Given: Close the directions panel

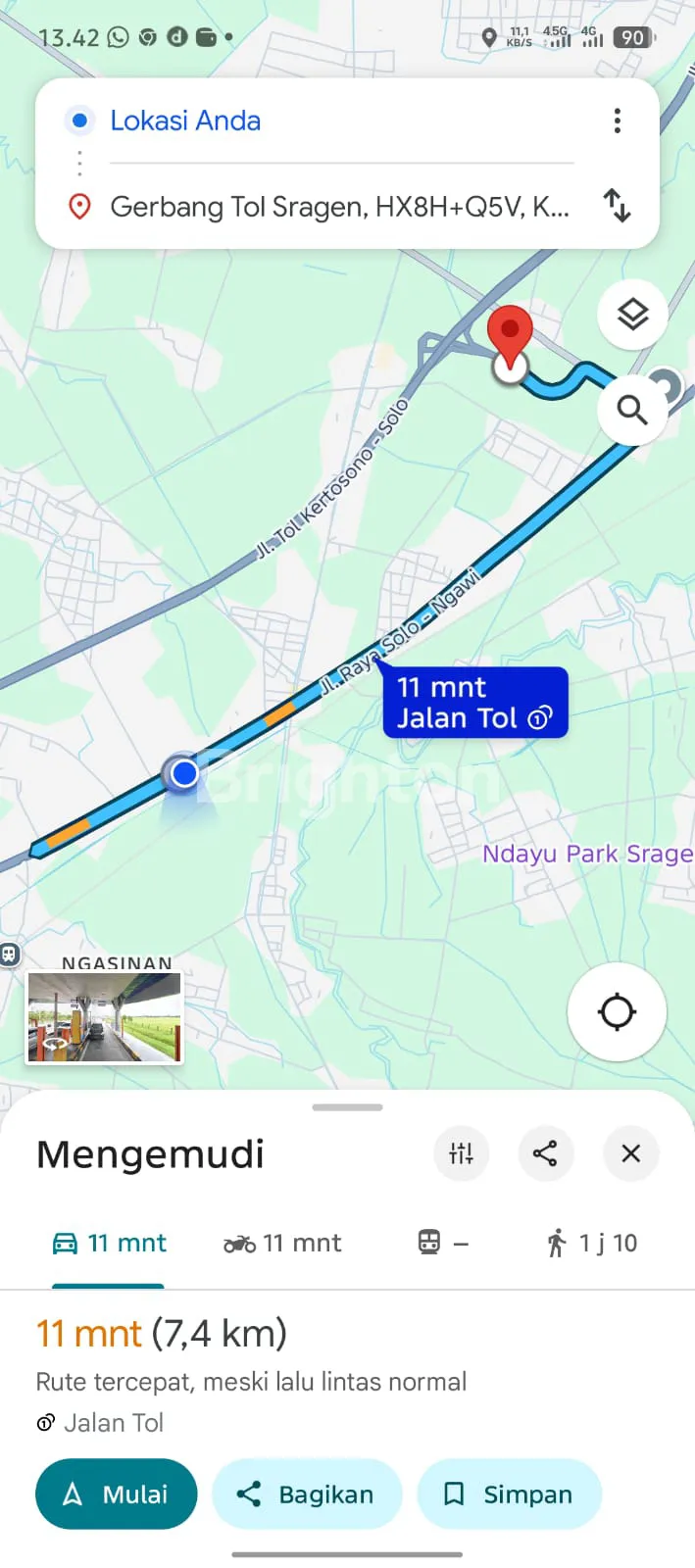Looking at the screenshot, I should pyautogui.click(x=630, y=1153).
